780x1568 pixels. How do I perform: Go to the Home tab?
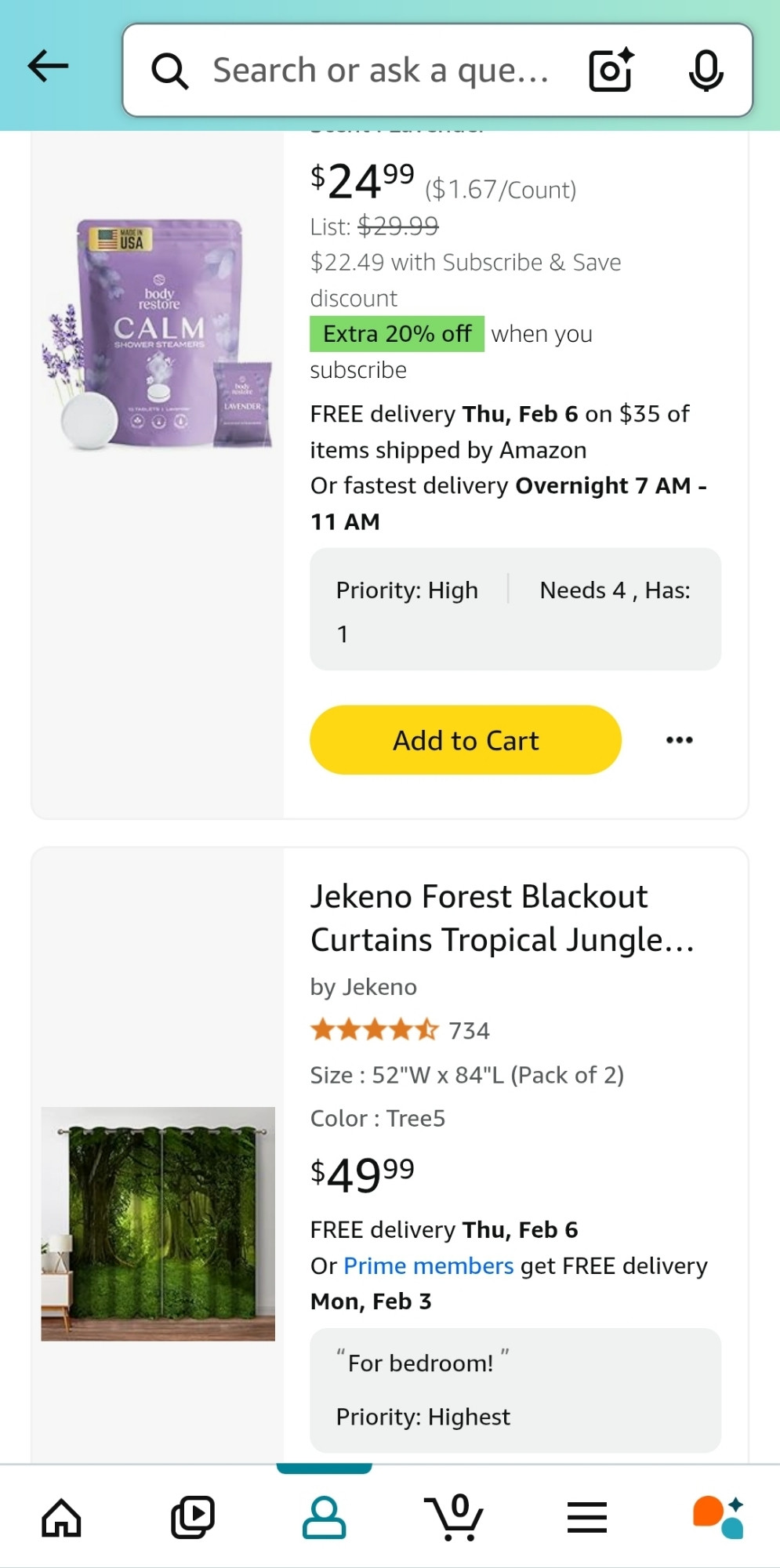tap(61, 1517)
